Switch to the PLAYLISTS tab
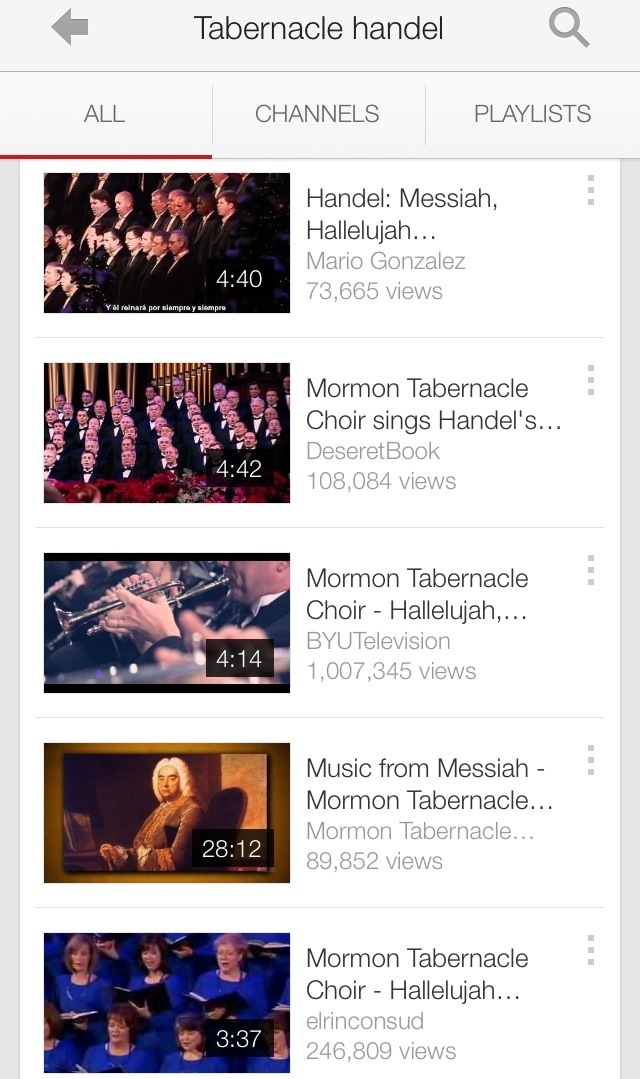 [533, 114]
